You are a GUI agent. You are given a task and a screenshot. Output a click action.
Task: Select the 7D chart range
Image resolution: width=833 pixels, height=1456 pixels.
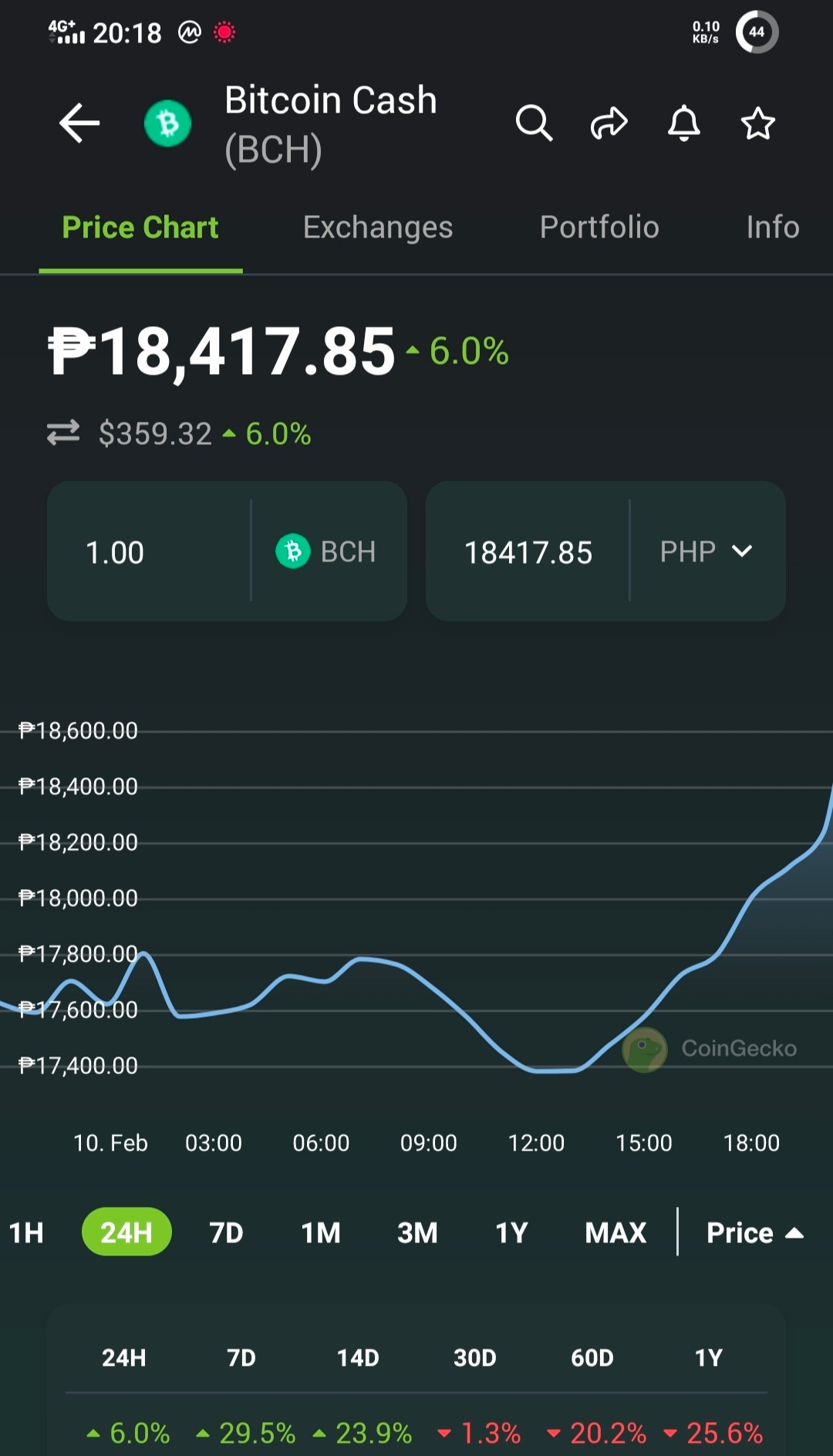coord(226,1232)
